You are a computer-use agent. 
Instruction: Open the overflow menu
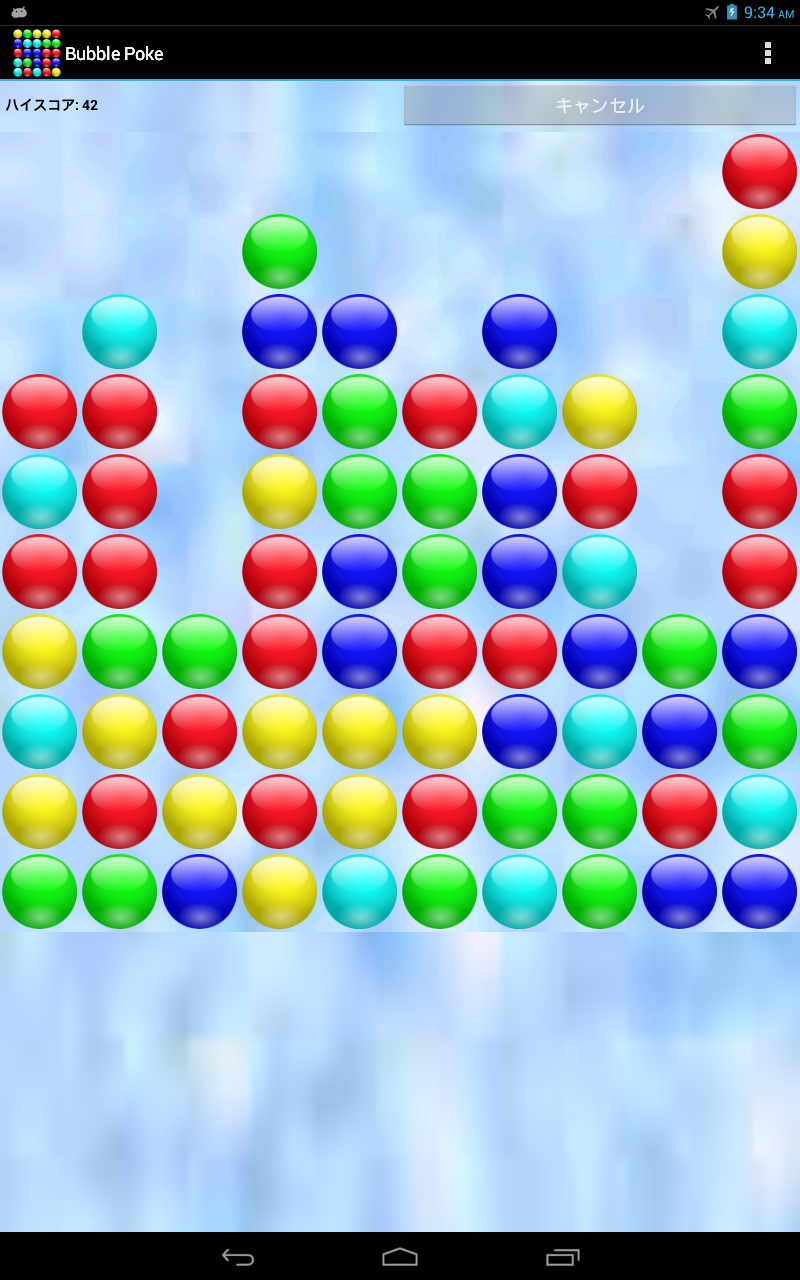(x=767, y=53)
